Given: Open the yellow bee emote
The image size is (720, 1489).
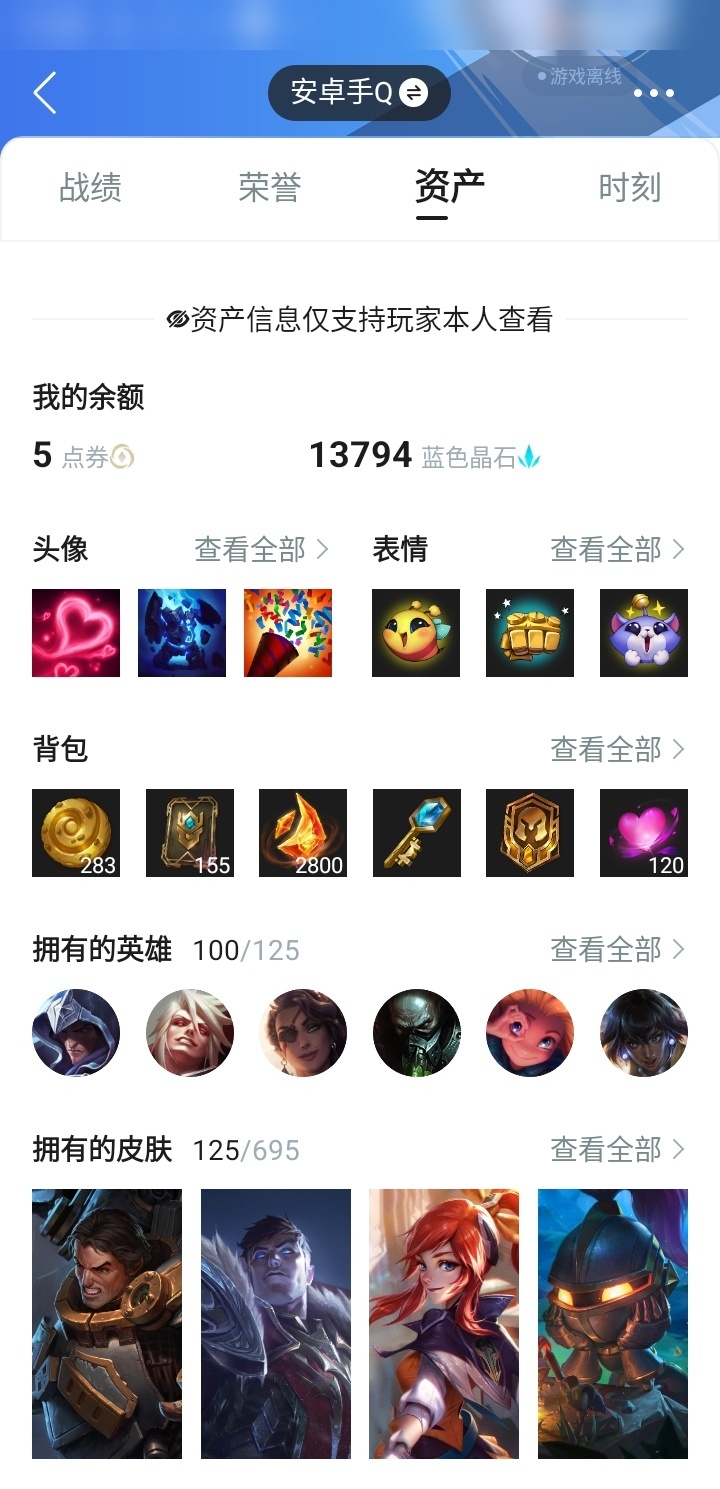Looking at the screenshot, I should point(416,633).
